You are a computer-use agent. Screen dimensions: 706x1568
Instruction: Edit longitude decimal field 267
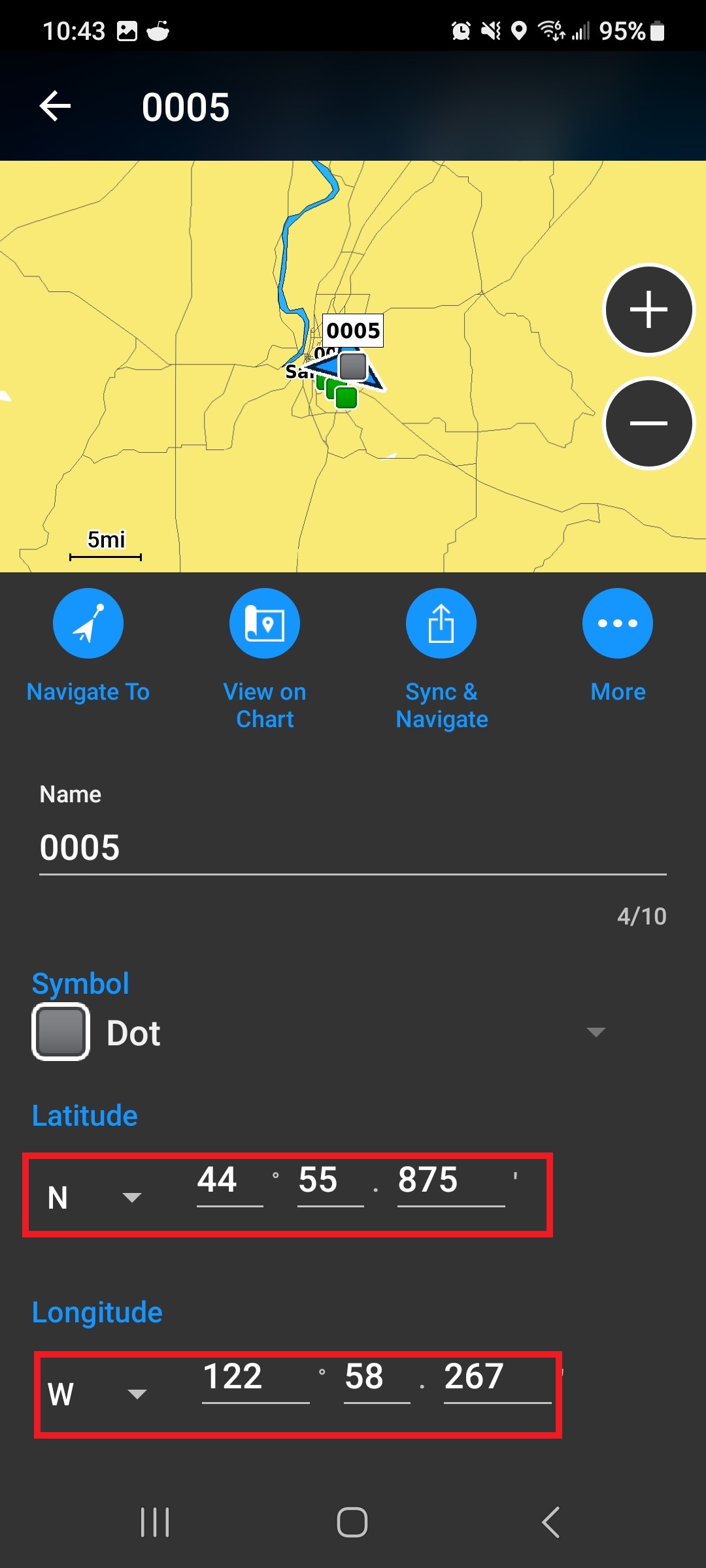click(x=497, y=1377)
